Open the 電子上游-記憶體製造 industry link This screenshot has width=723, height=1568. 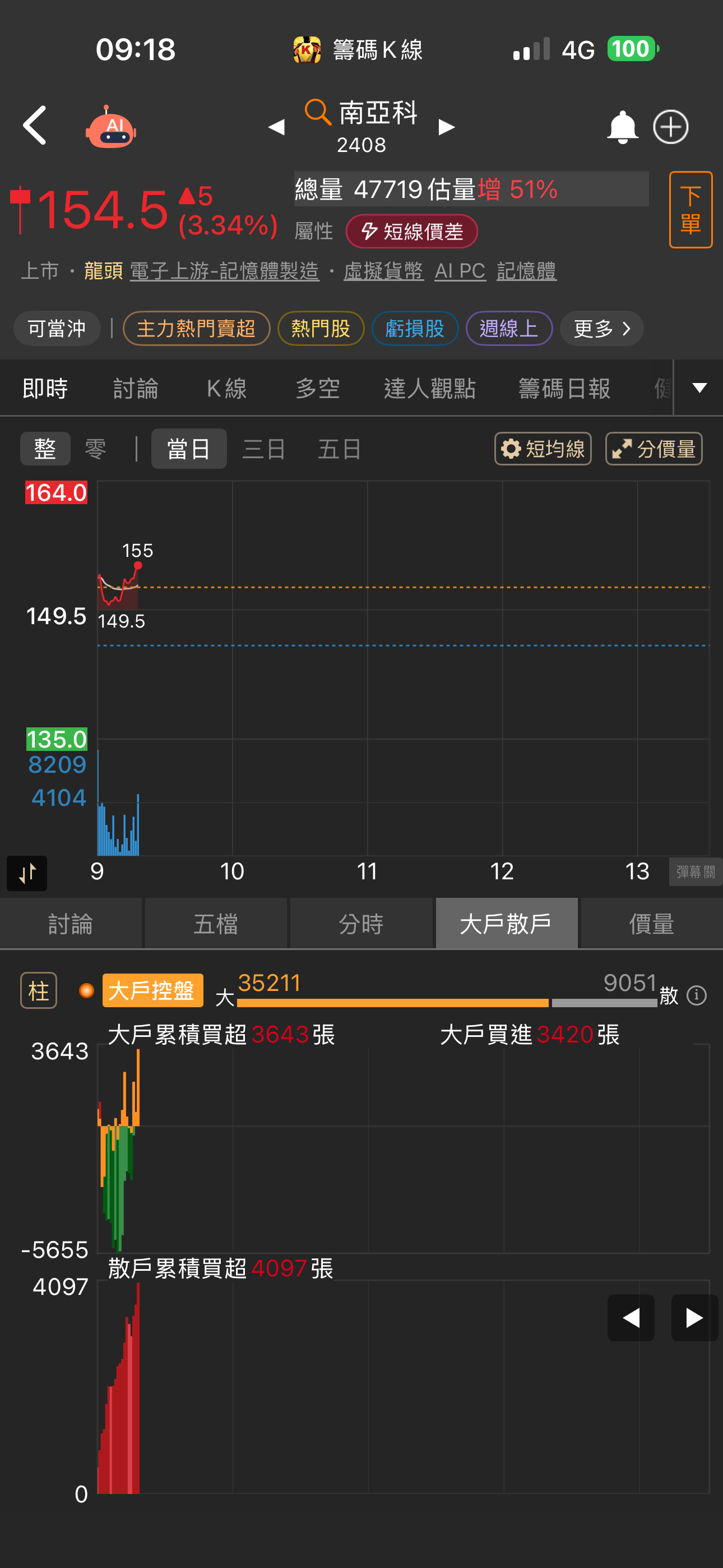click(x=225, y=270)
